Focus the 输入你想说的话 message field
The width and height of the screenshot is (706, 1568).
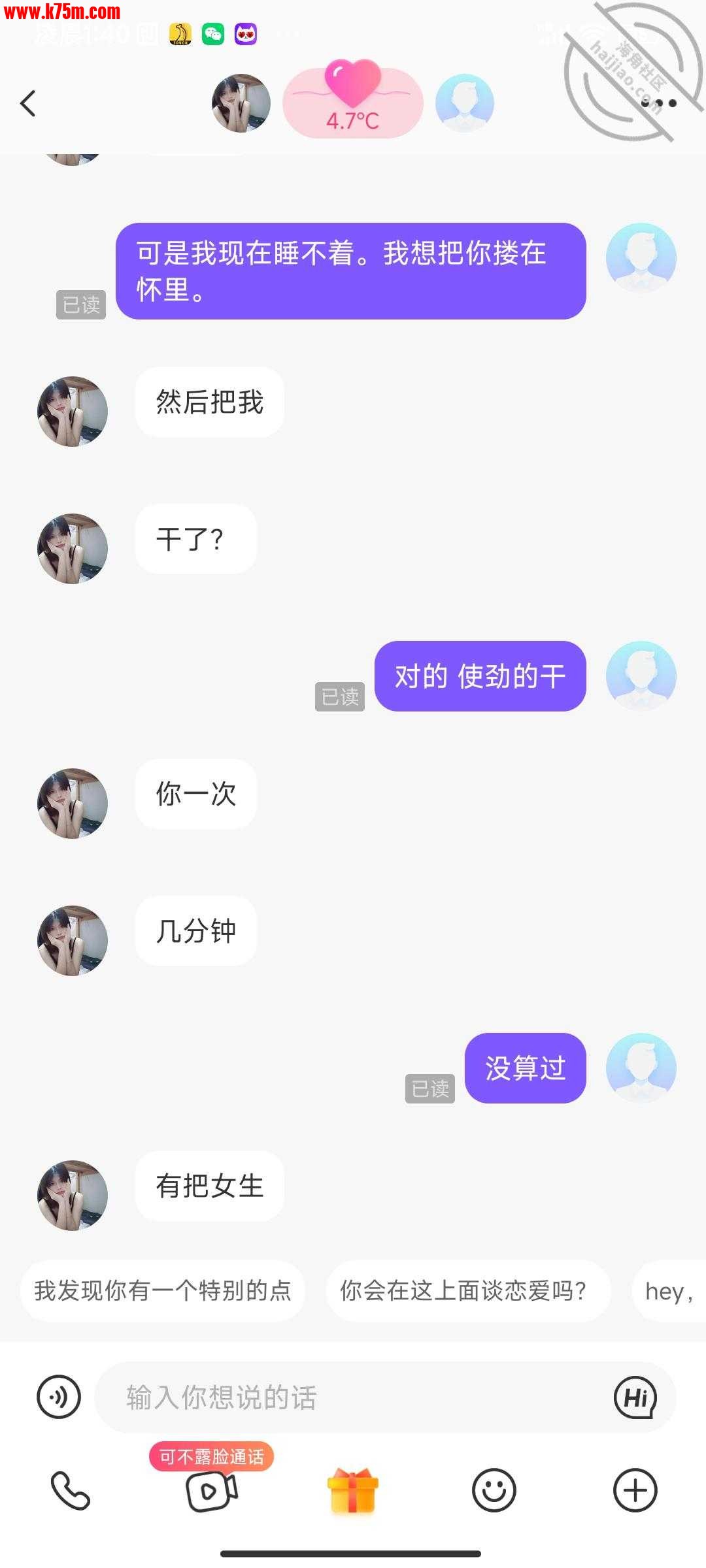click(353, 1397)
